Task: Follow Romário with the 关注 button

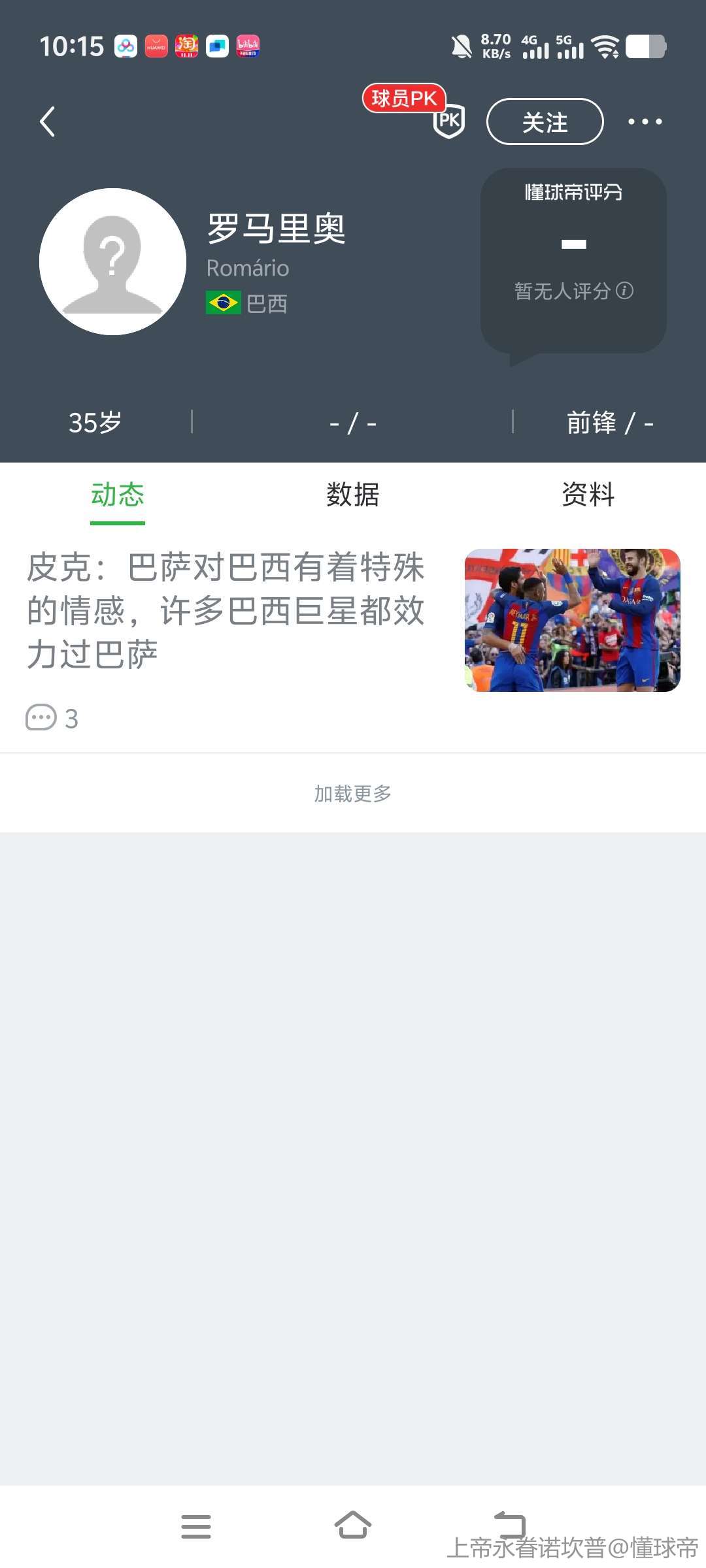Action: click(x=545, y=122)
